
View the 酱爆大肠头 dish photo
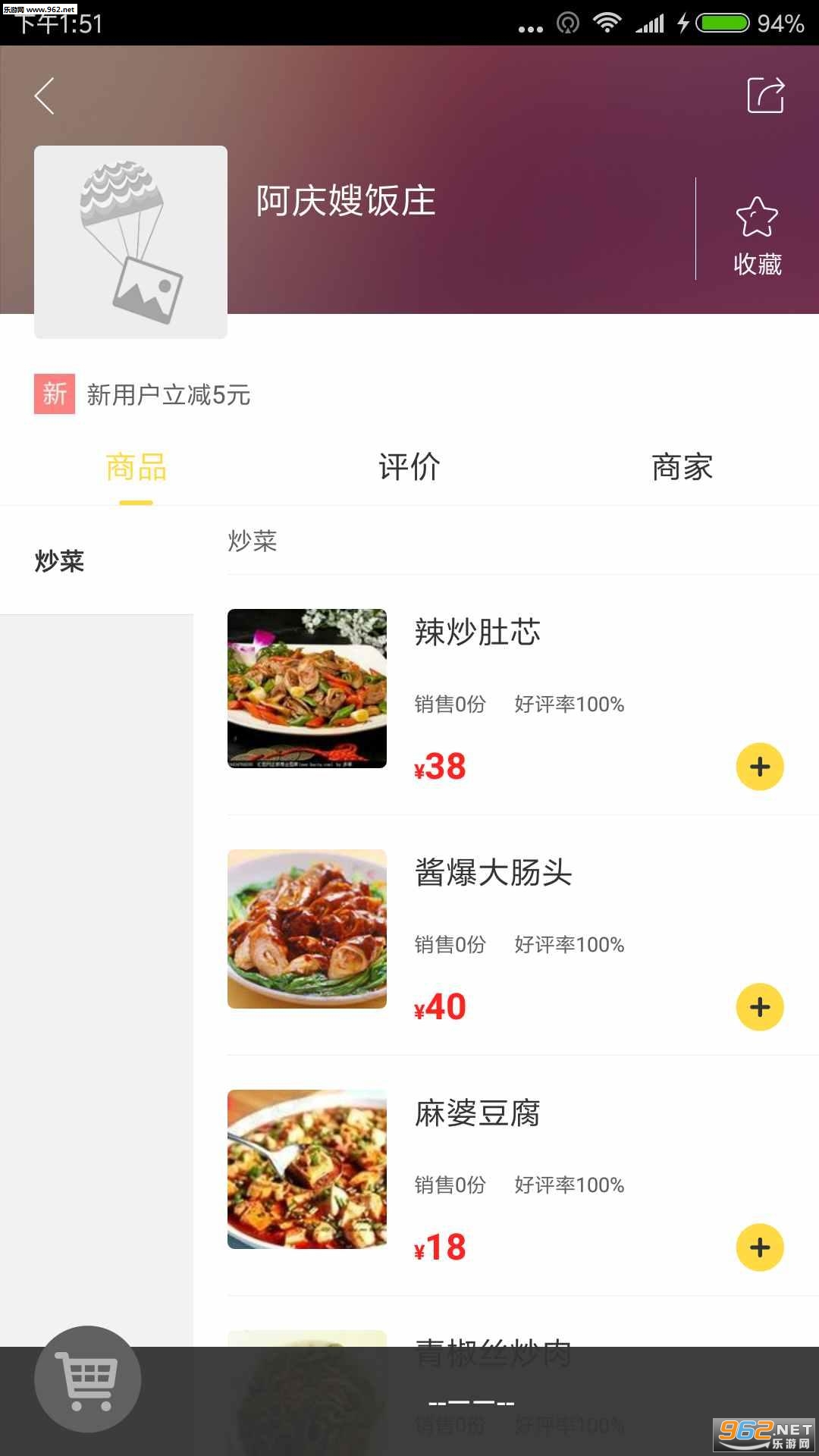307,929
